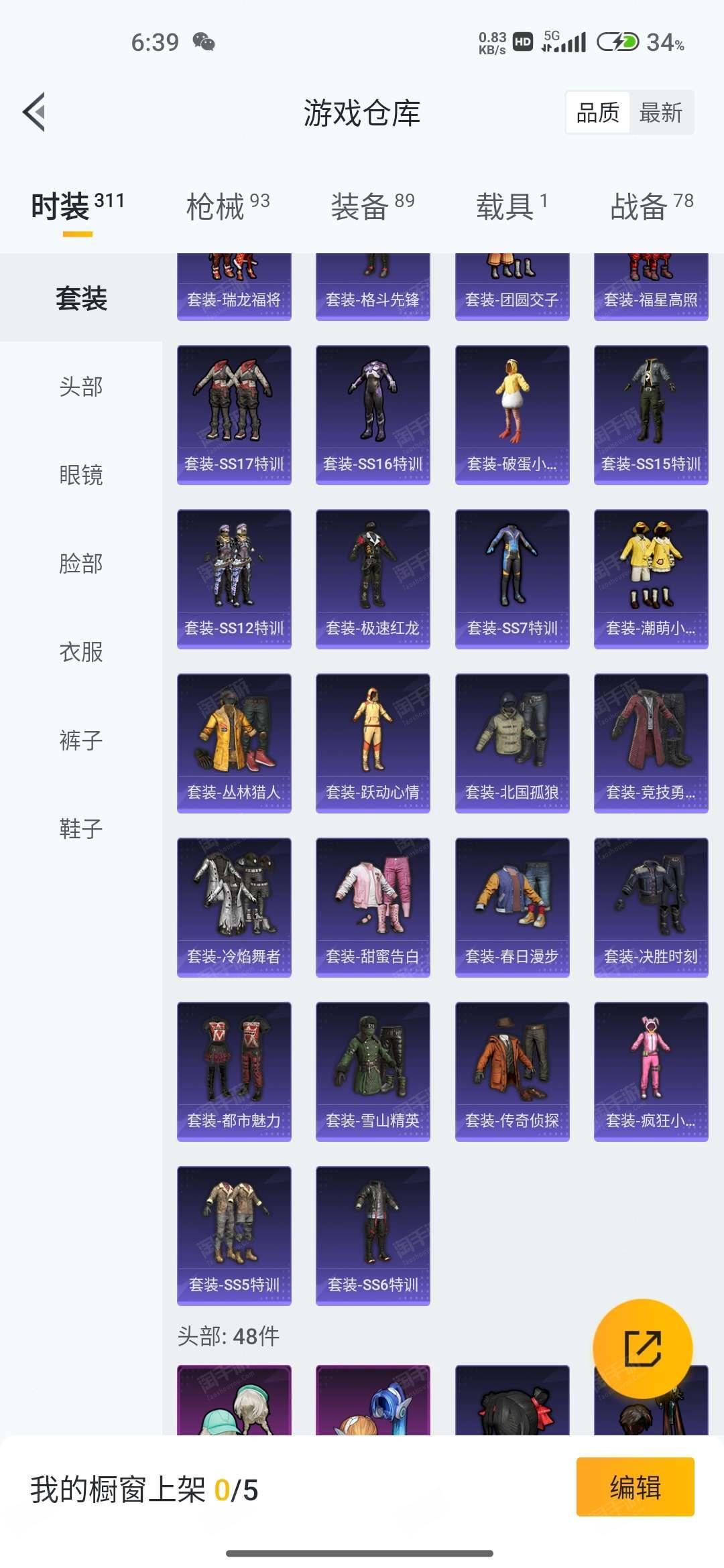Open the 载具 tab
Viewport: 724px width, 1568px height.
point(512,206)
